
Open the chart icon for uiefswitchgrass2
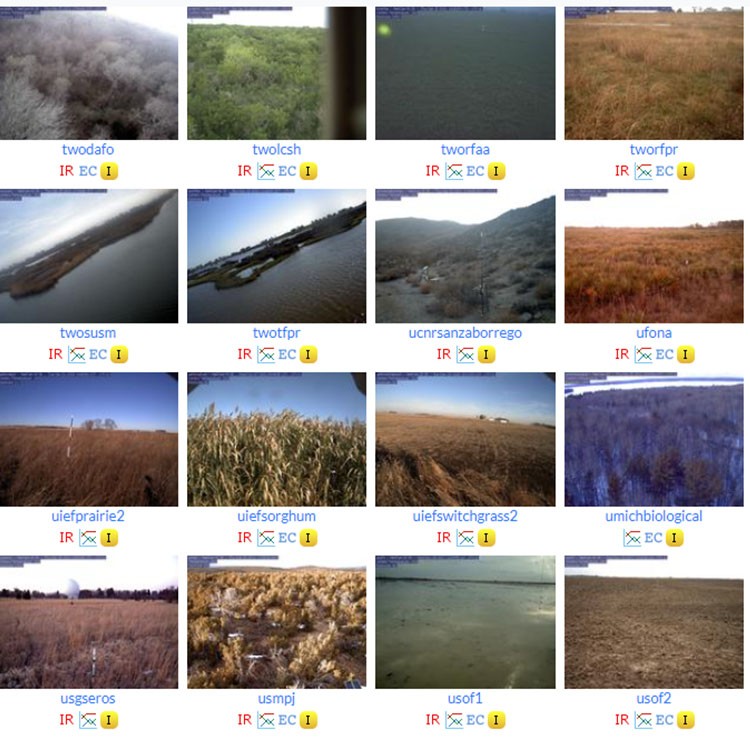click(465, 538)
